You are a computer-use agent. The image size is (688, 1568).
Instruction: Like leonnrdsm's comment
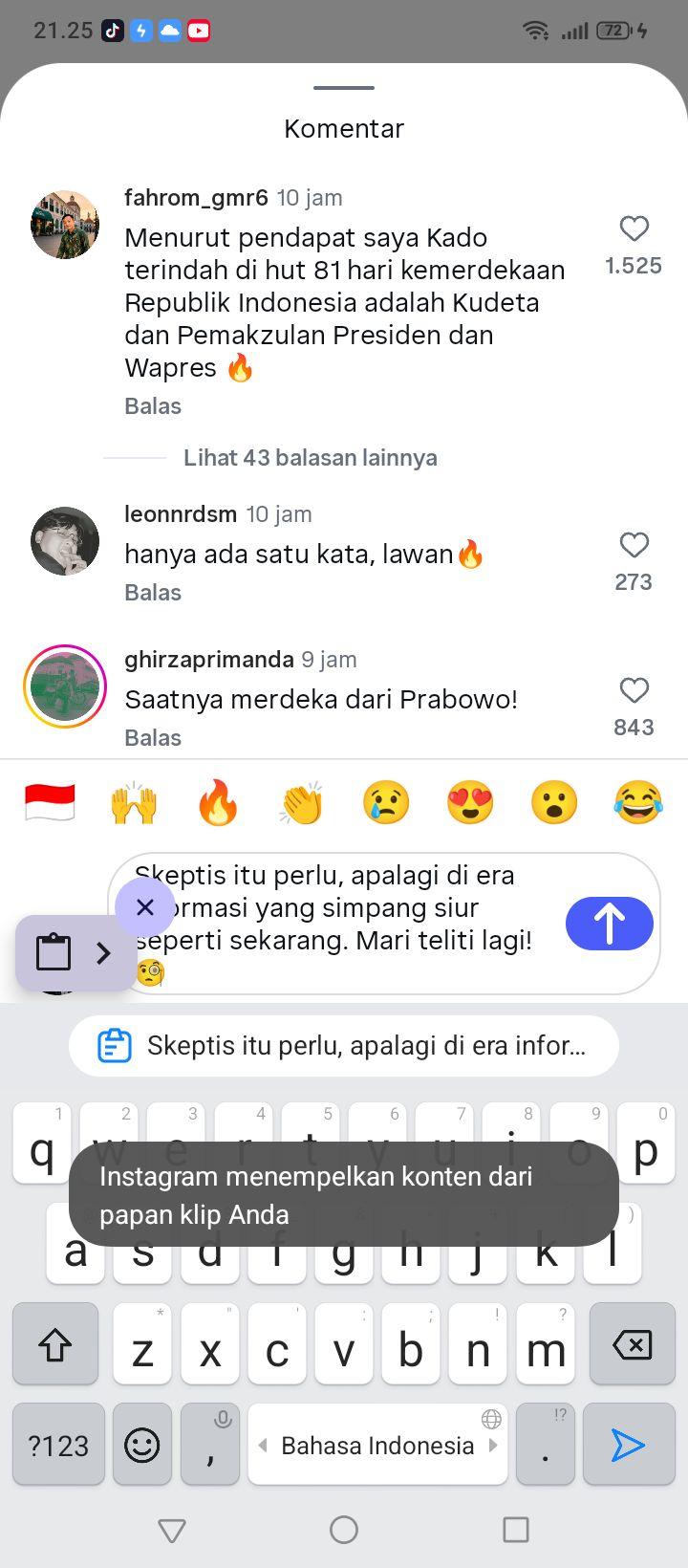634,545
